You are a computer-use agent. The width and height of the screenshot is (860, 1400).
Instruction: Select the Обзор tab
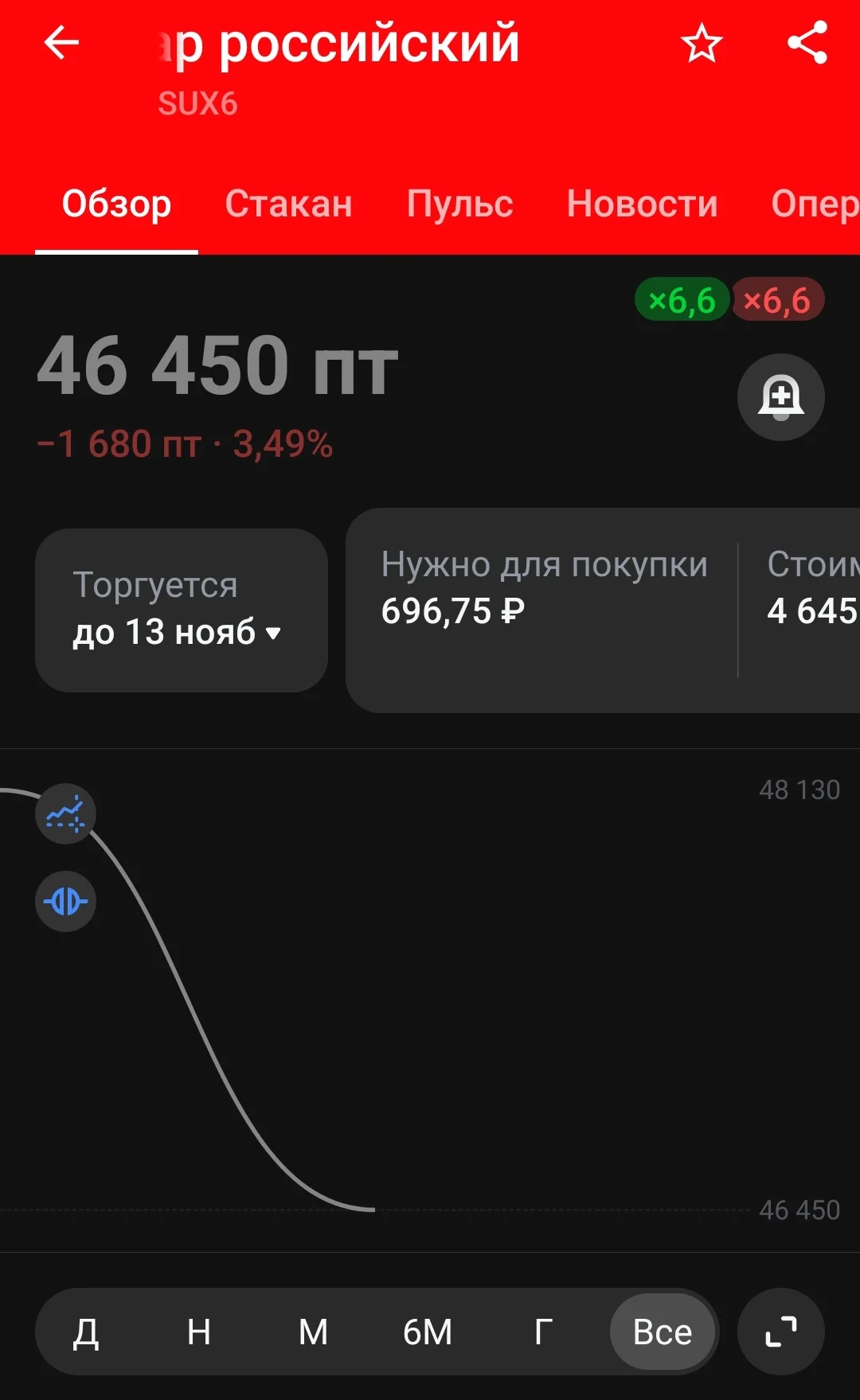pyautogui.click(x=116, y=204)
